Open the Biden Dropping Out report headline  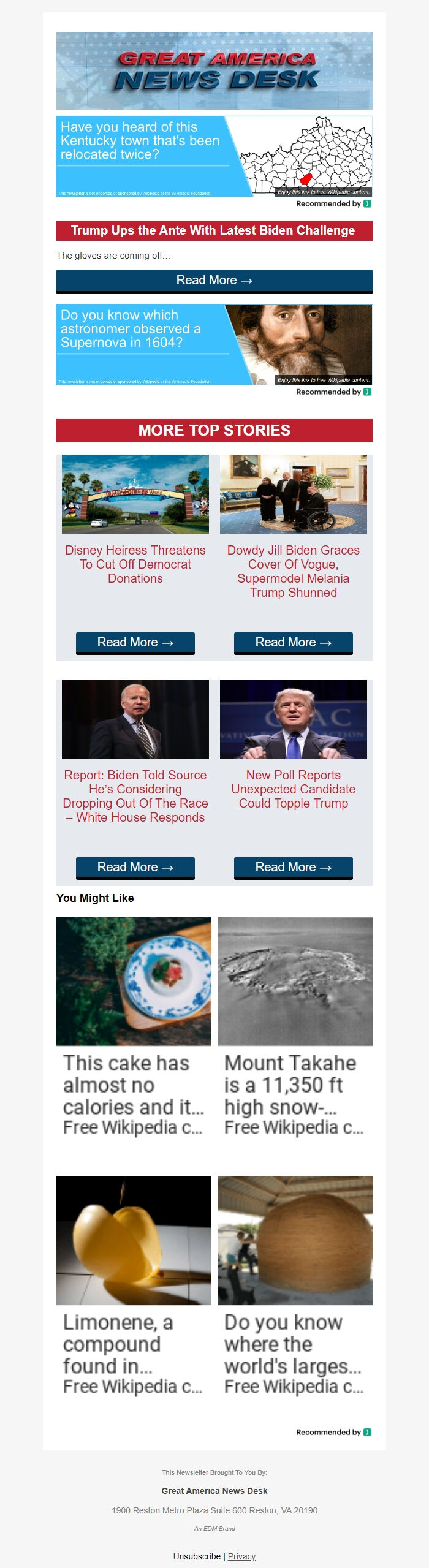click(x=135, y=796)
